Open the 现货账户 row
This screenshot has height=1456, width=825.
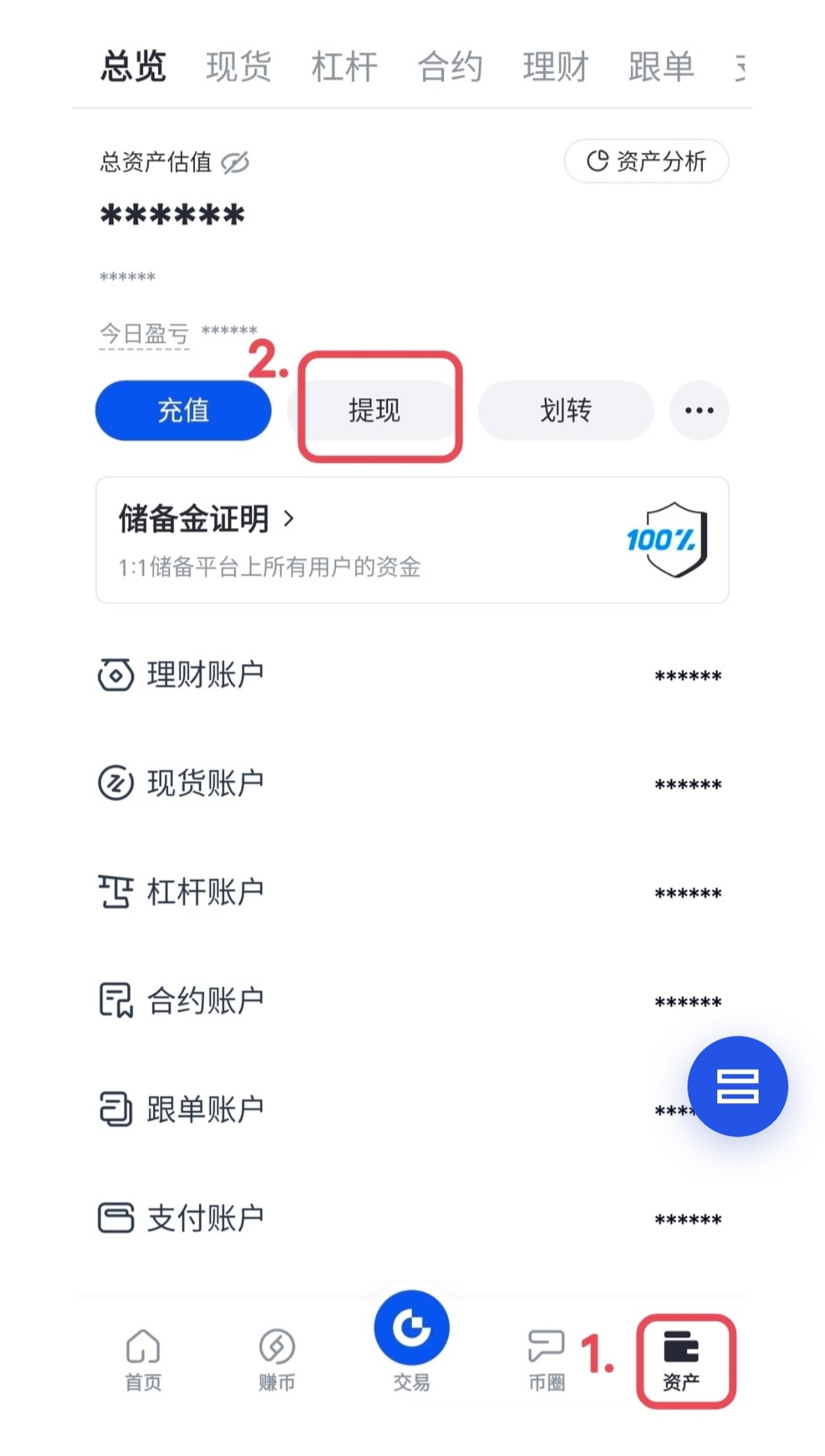coord(412,784)
